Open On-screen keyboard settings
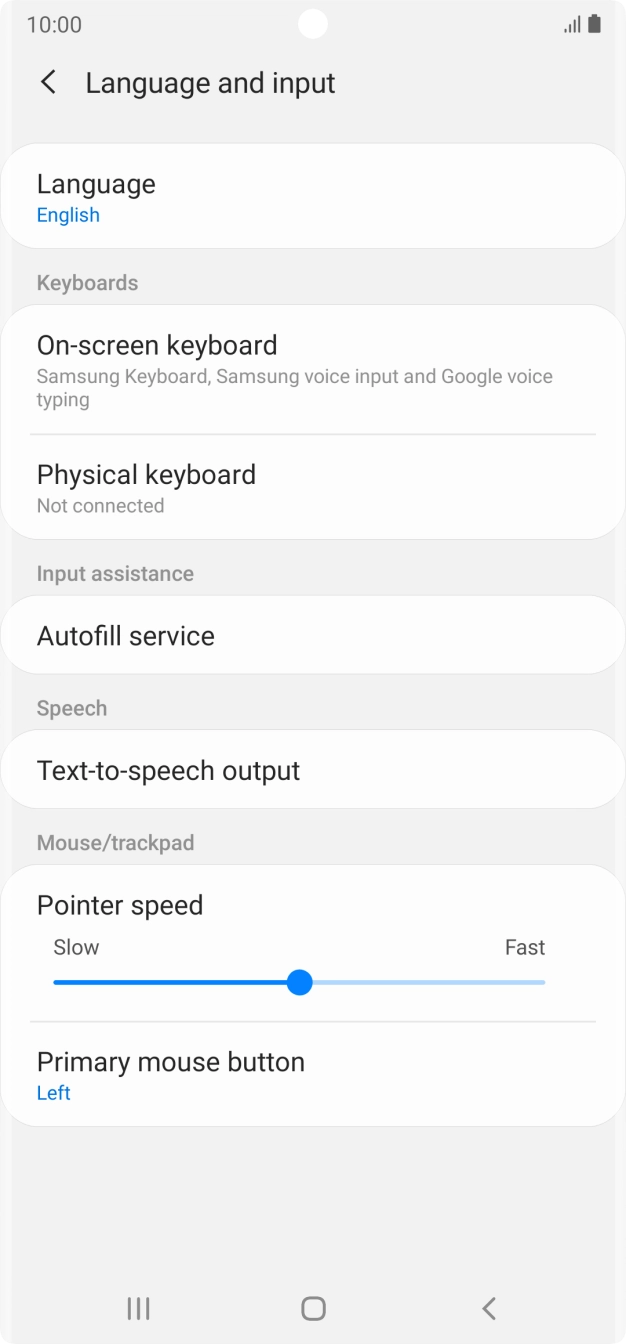The width and height of the screenshot is (626, 1344). click(x=313, y=370)
